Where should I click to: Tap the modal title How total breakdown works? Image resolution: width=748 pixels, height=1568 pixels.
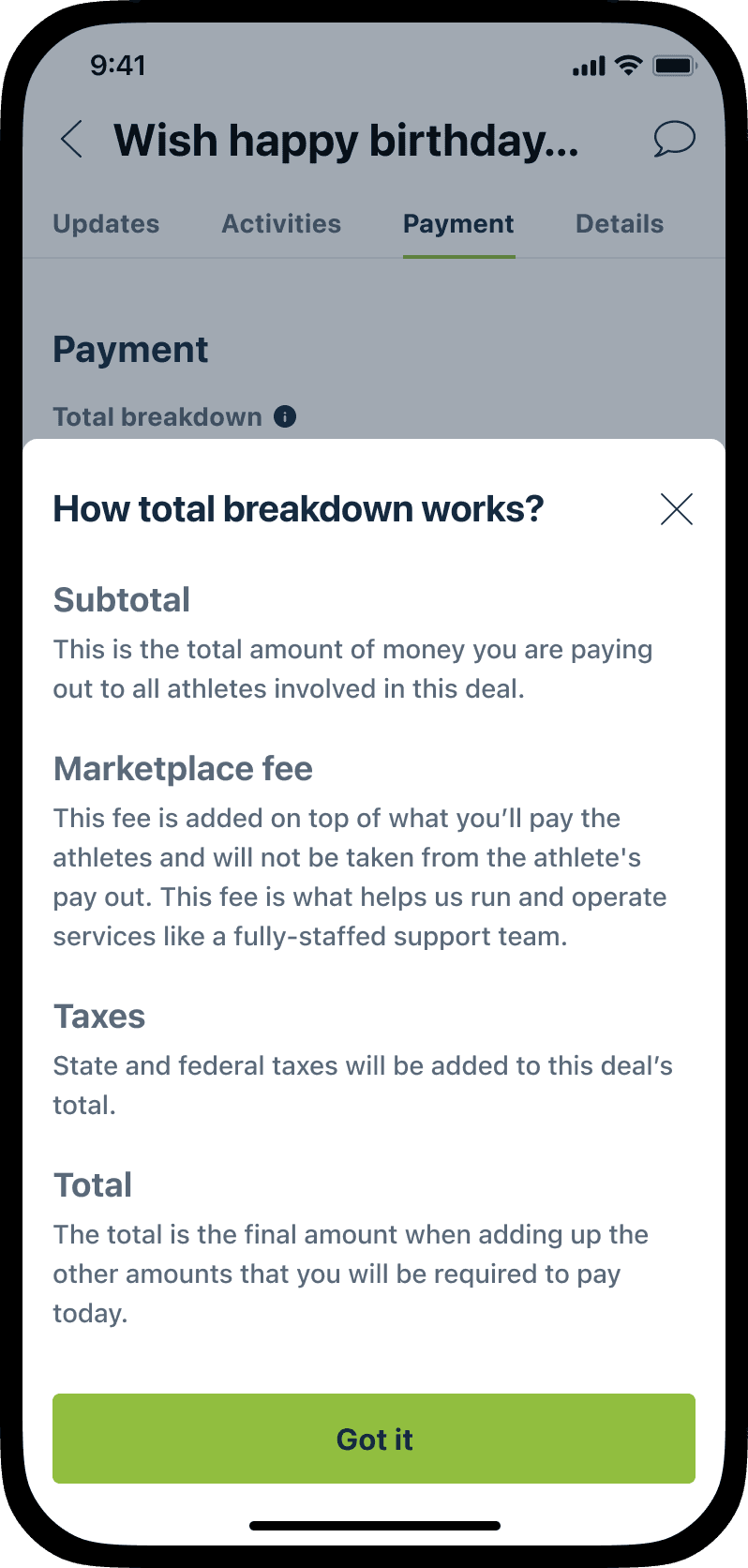(298, 508)
